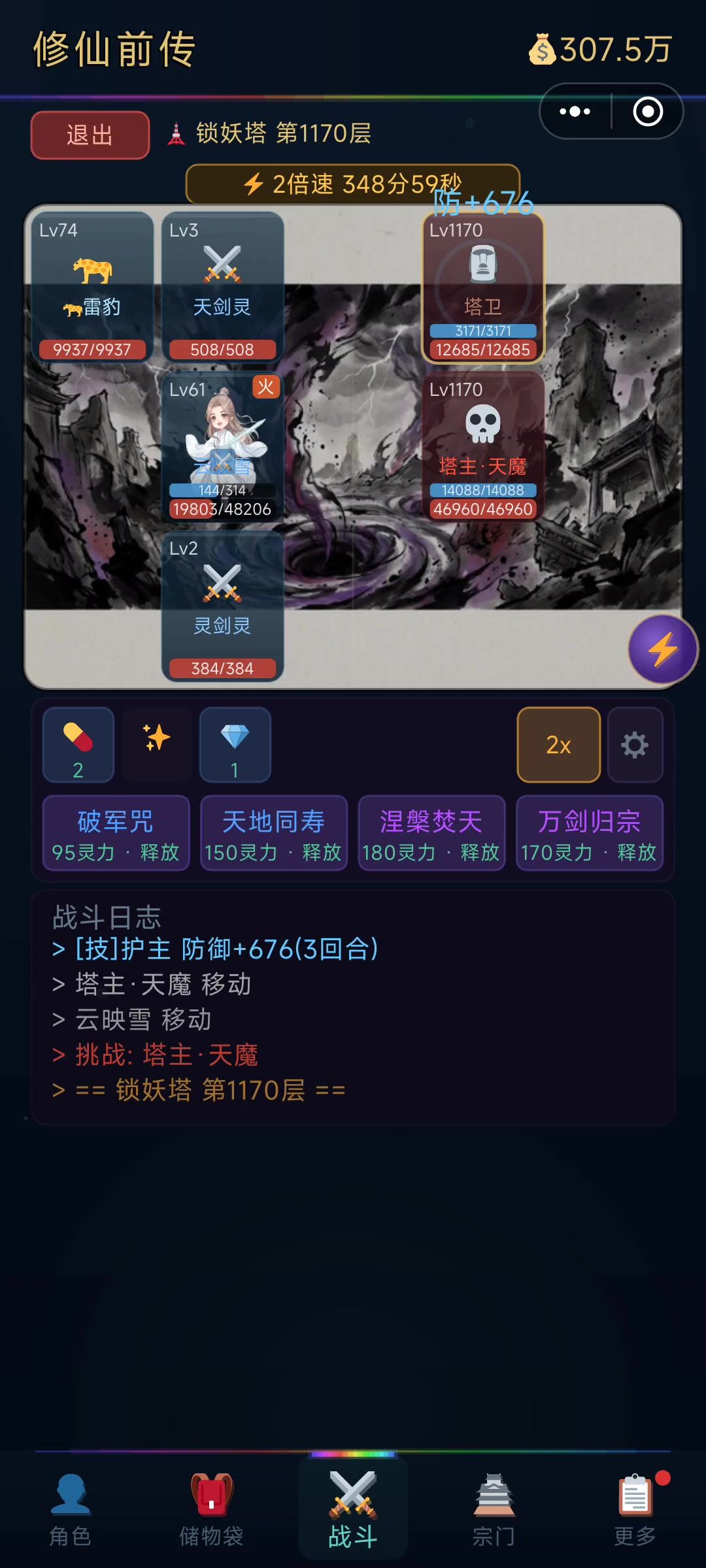Image resolution: width=706 pixels, height=1568 pixels.
Task: Open battle settings gear
Action: (635, 745)
